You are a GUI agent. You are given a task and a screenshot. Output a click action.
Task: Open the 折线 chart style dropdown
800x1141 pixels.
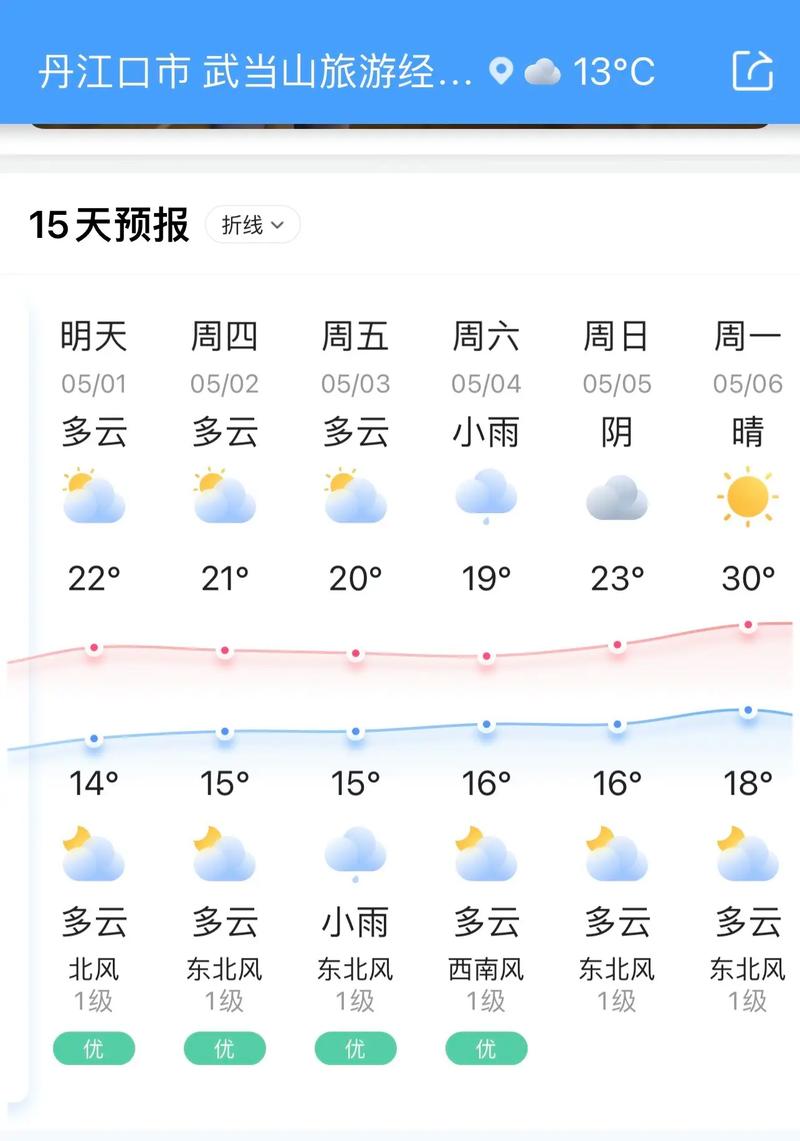pos(251,225)
